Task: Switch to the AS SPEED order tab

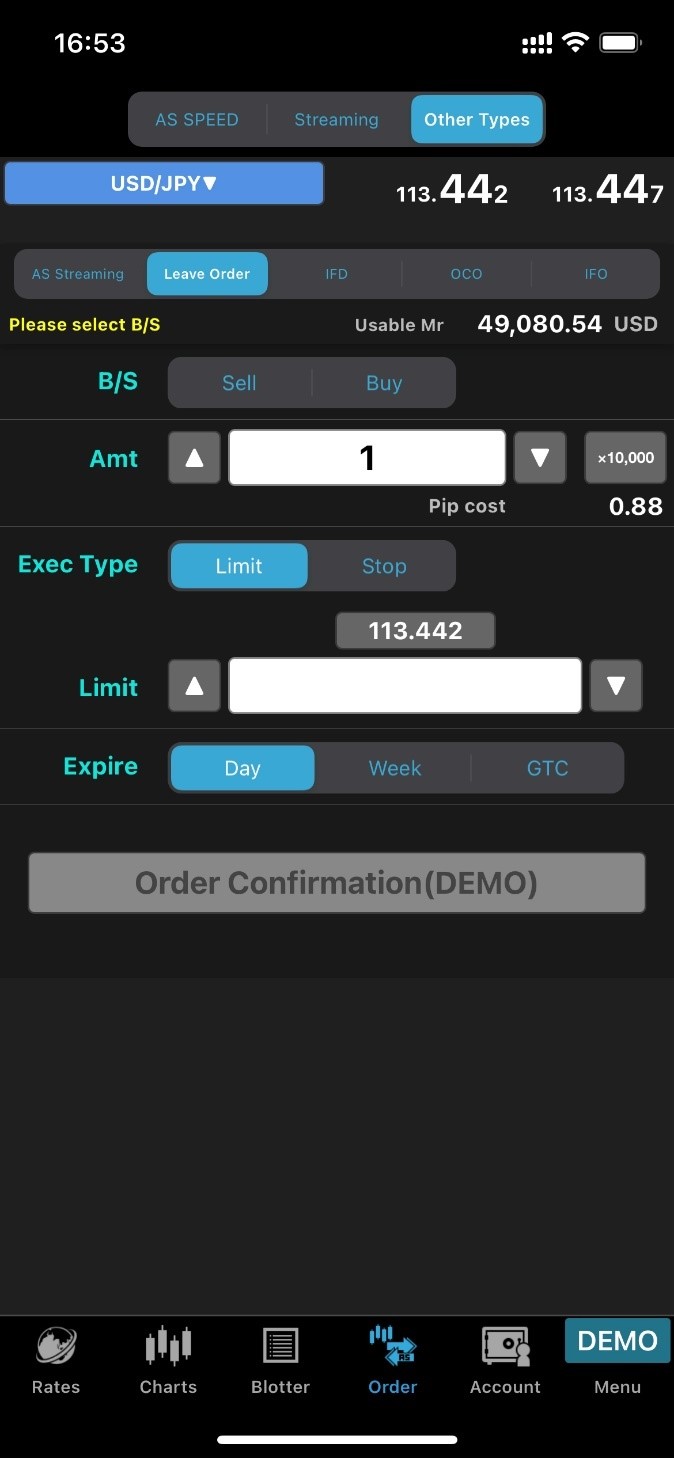Action: tap(197, 120)
